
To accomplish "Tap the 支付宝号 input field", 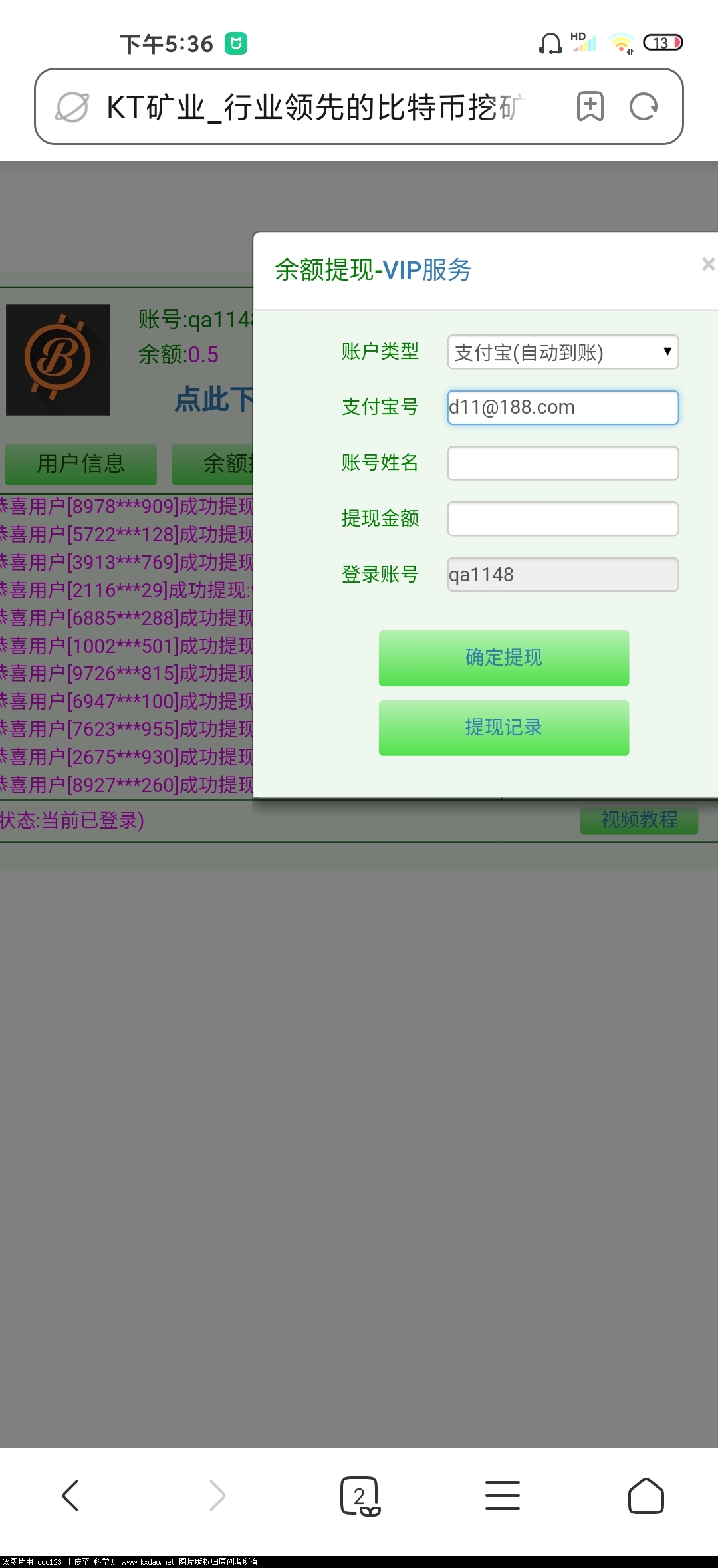I will coord(562,408).
